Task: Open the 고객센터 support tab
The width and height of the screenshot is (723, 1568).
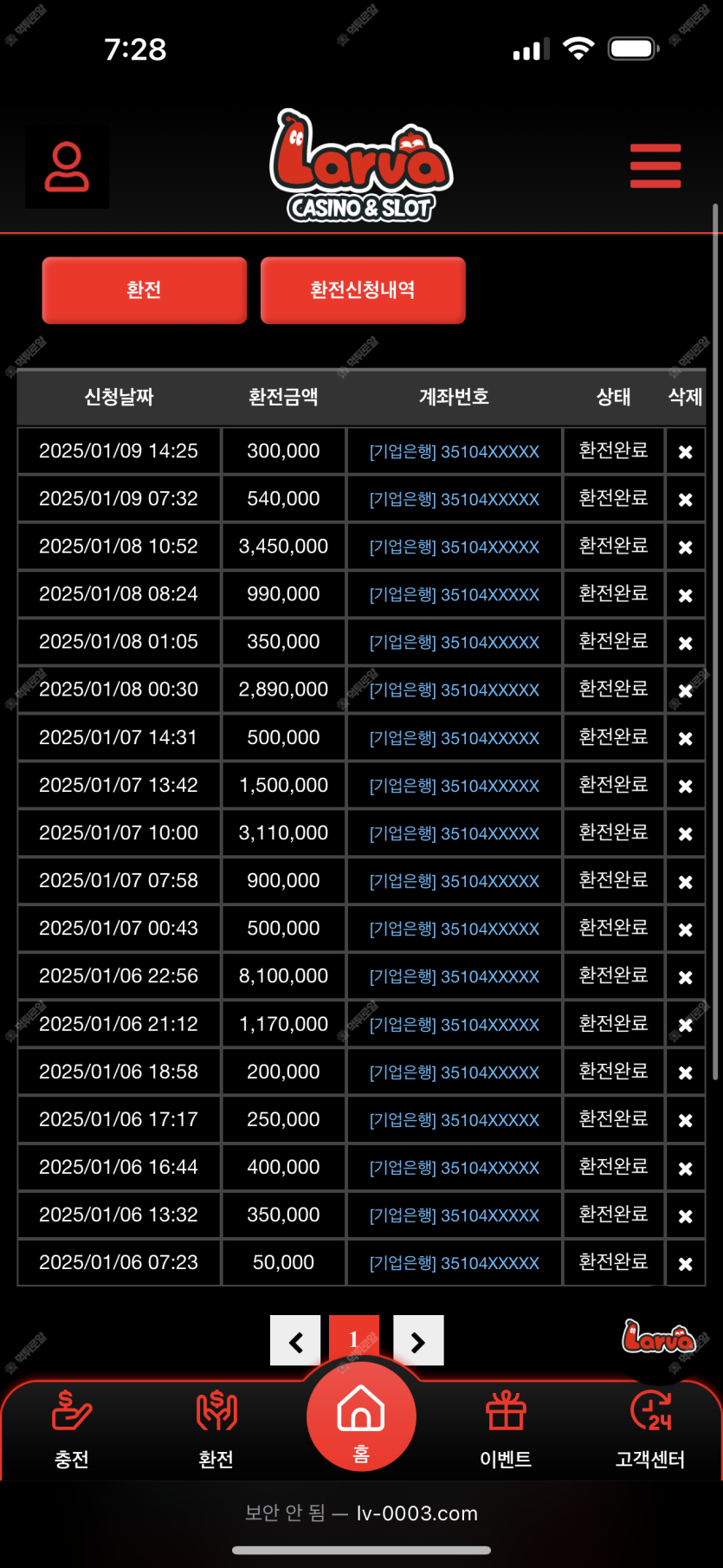Action: click(x=650, y=1429)
